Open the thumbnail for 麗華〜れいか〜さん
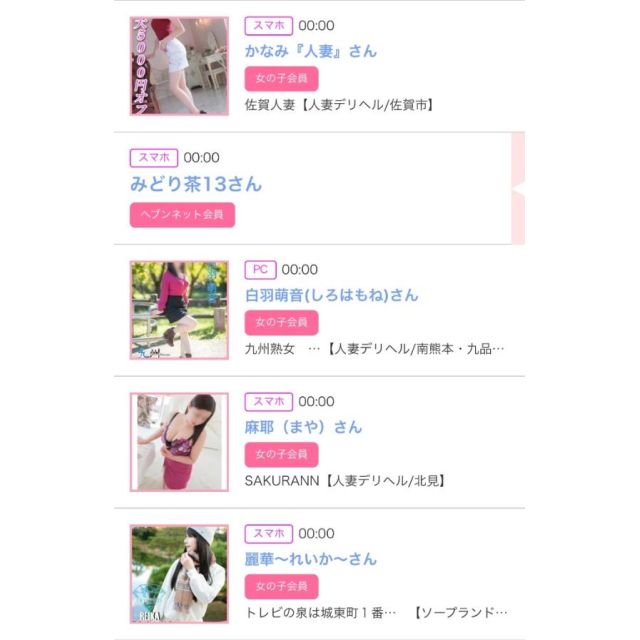 pos(180,574)
